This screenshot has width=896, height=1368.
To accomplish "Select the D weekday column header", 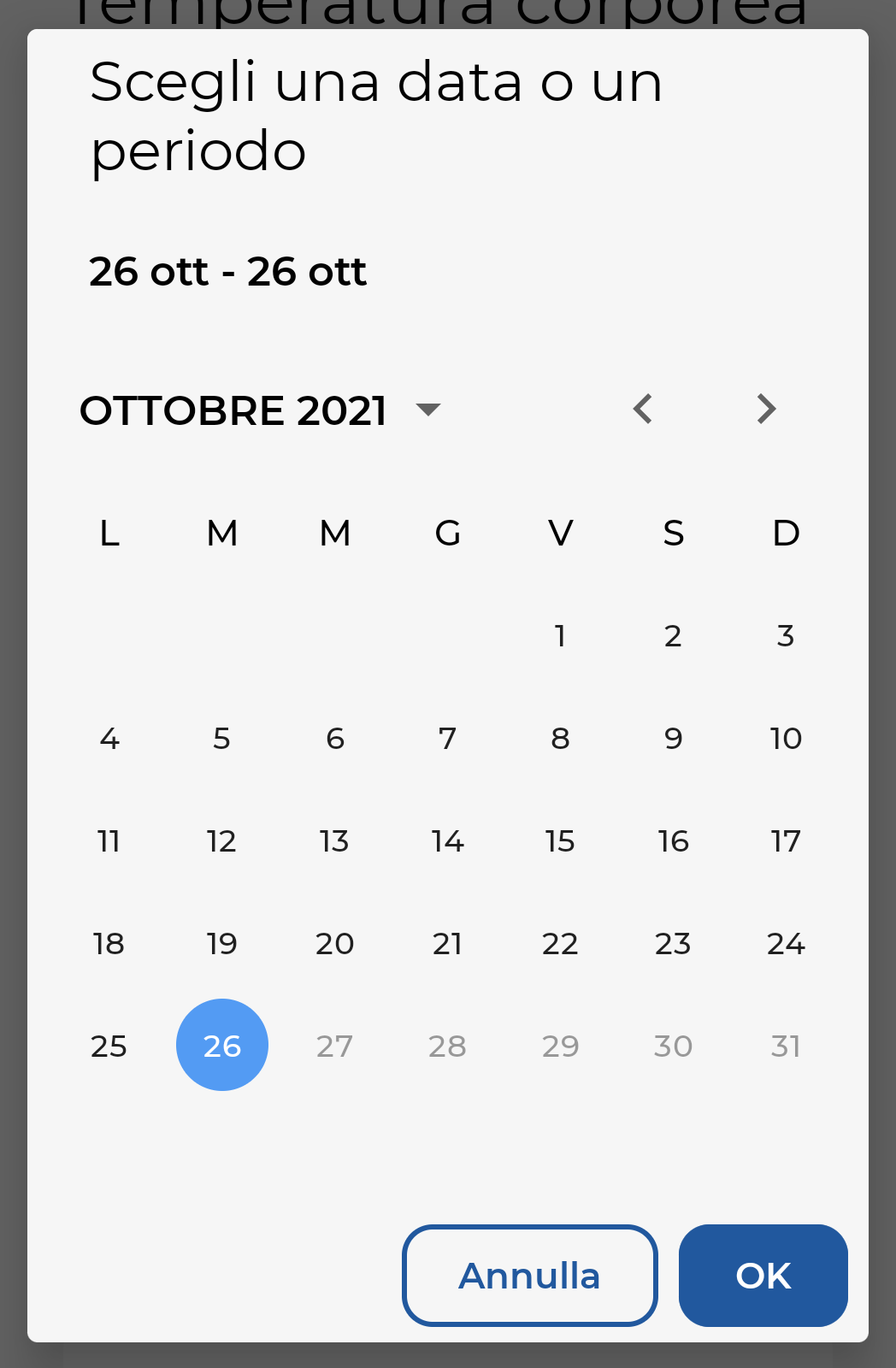I will pos(786,533).
